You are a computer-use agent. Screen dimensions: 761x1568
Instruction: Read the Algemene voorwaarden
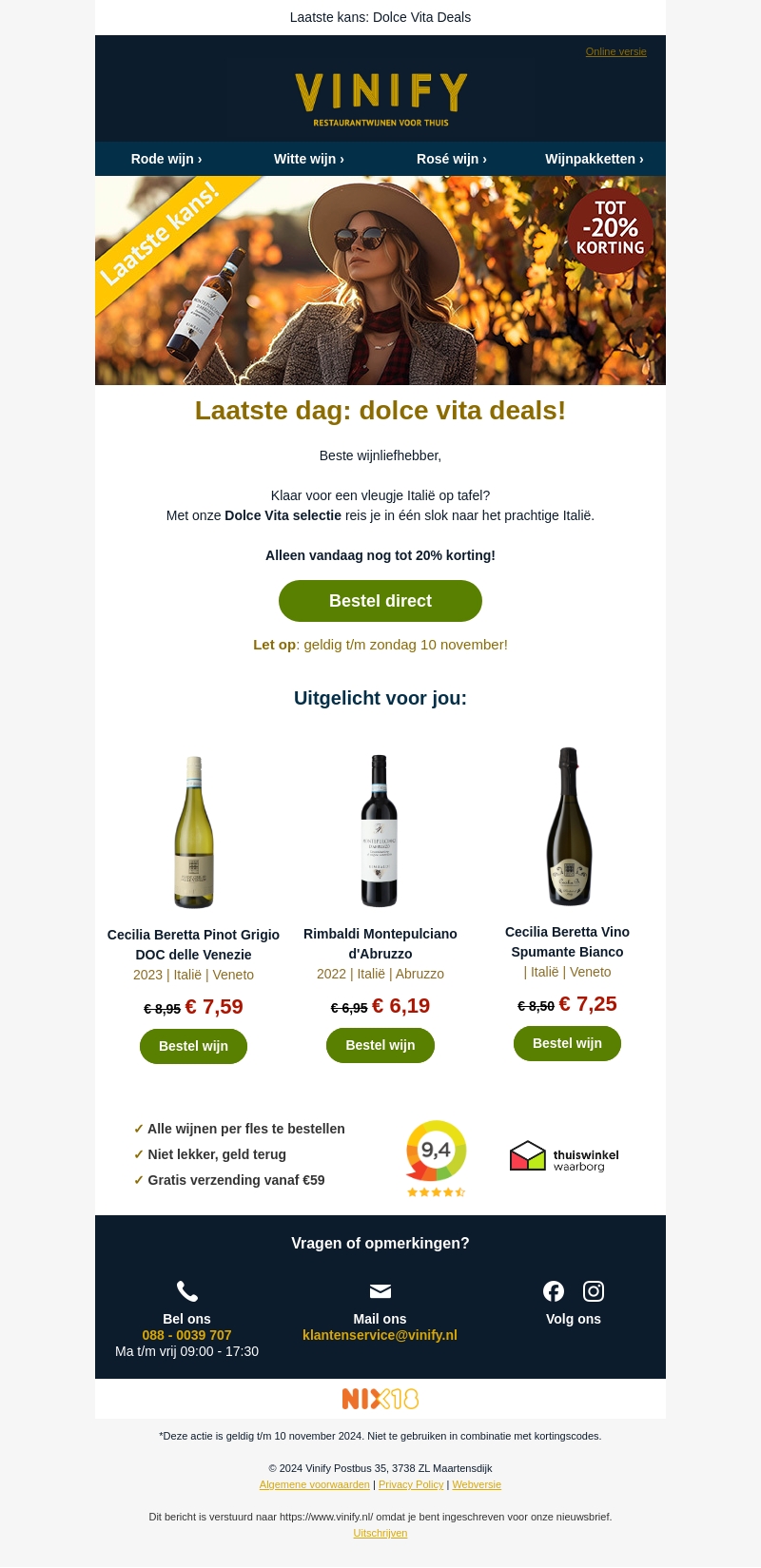click(x=314, y=1484)
